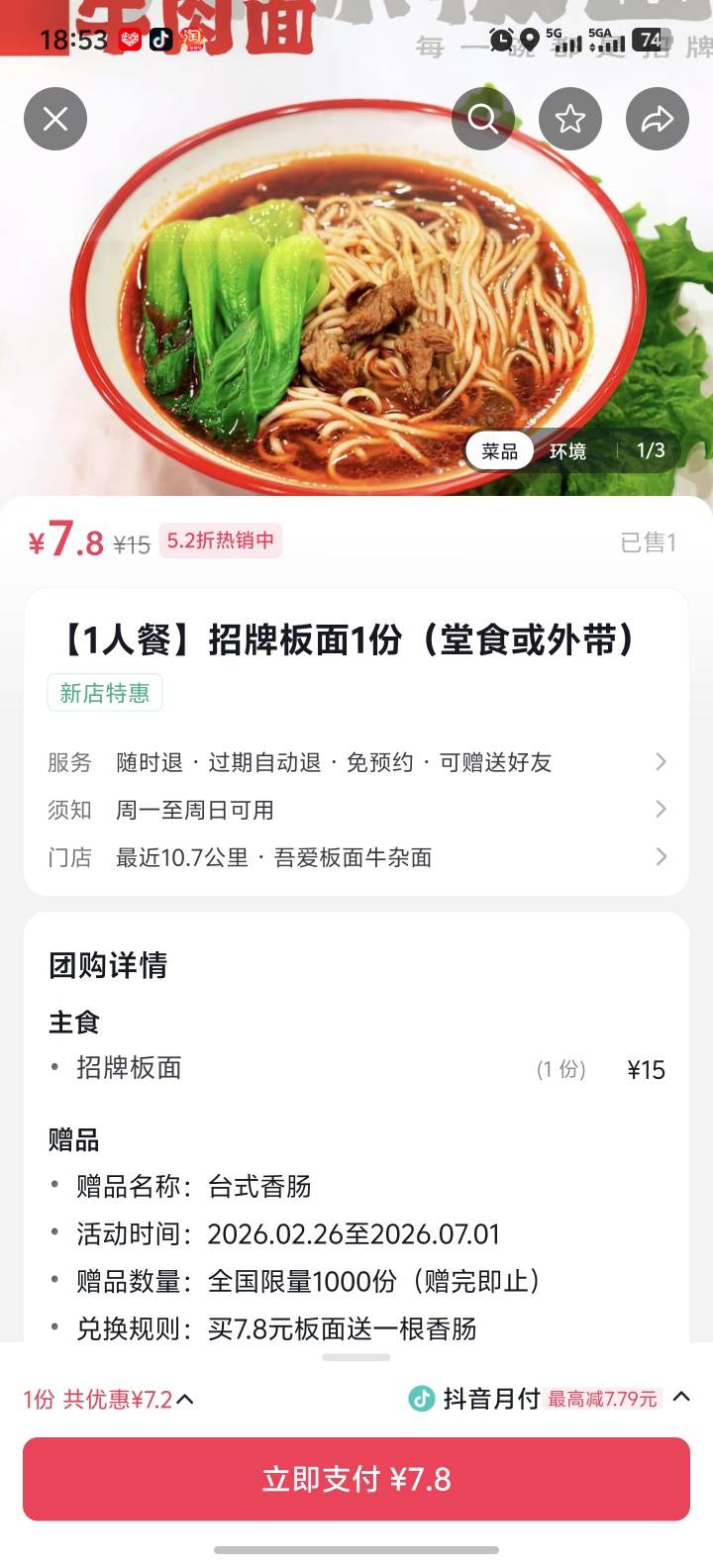Tap 立即支付 ¥7.8 to pay
The width and height of the screenshot is (713, 1568).
356,1479
